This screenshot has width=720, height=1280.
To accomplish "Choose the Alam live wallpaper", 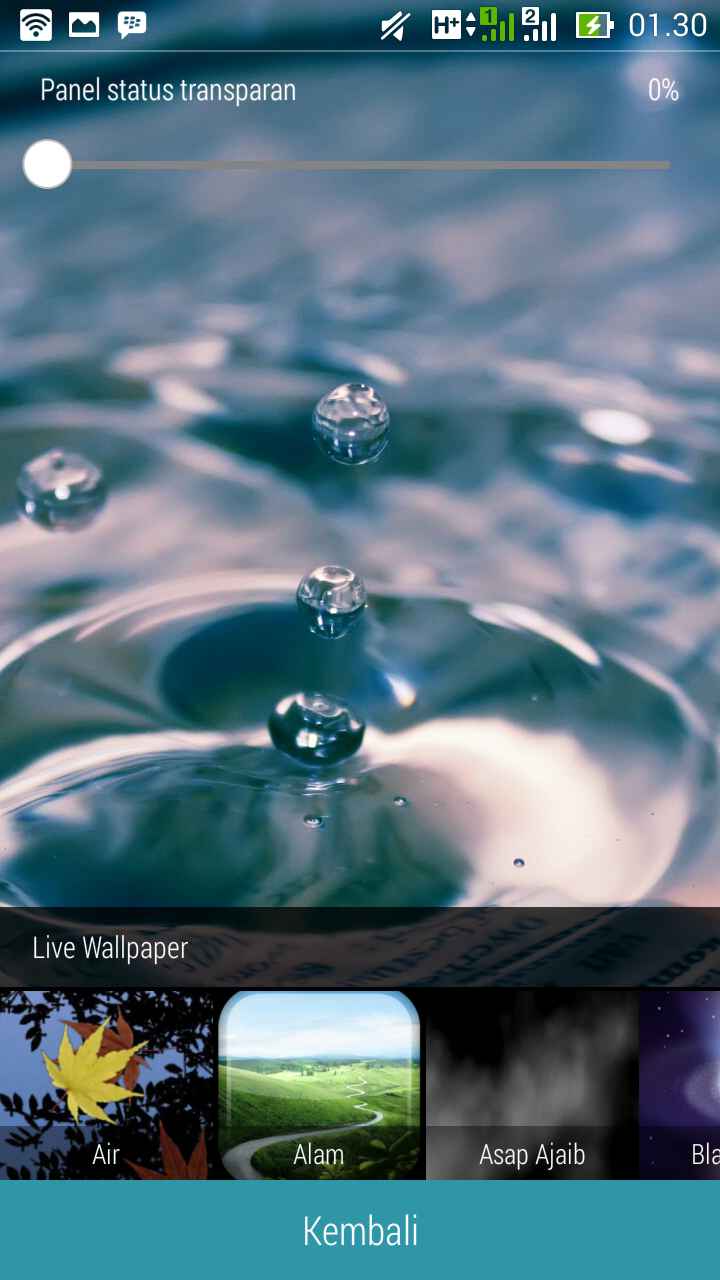I will (x=319, y=1085).
